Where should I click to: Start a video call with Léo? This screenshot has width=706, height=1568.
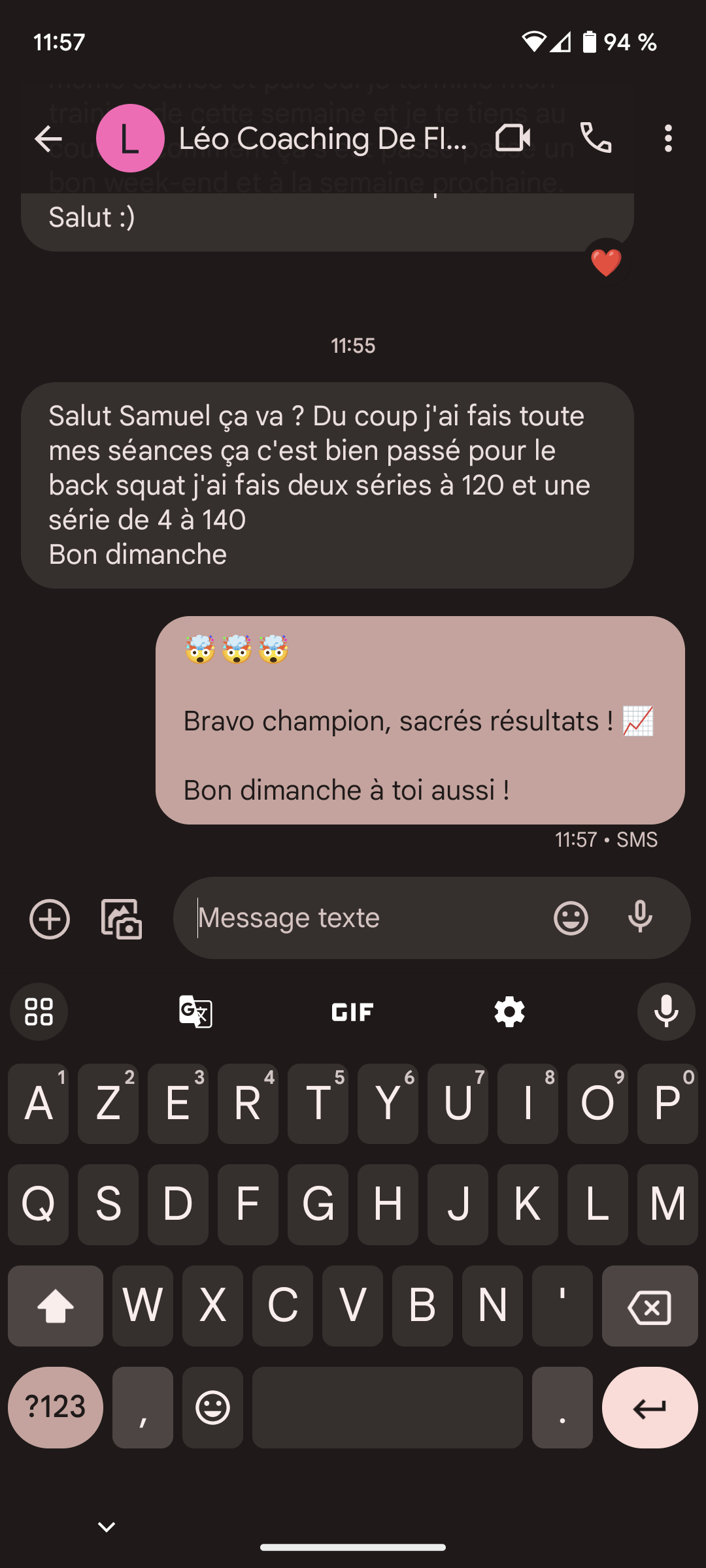click(x=513, y=139)
